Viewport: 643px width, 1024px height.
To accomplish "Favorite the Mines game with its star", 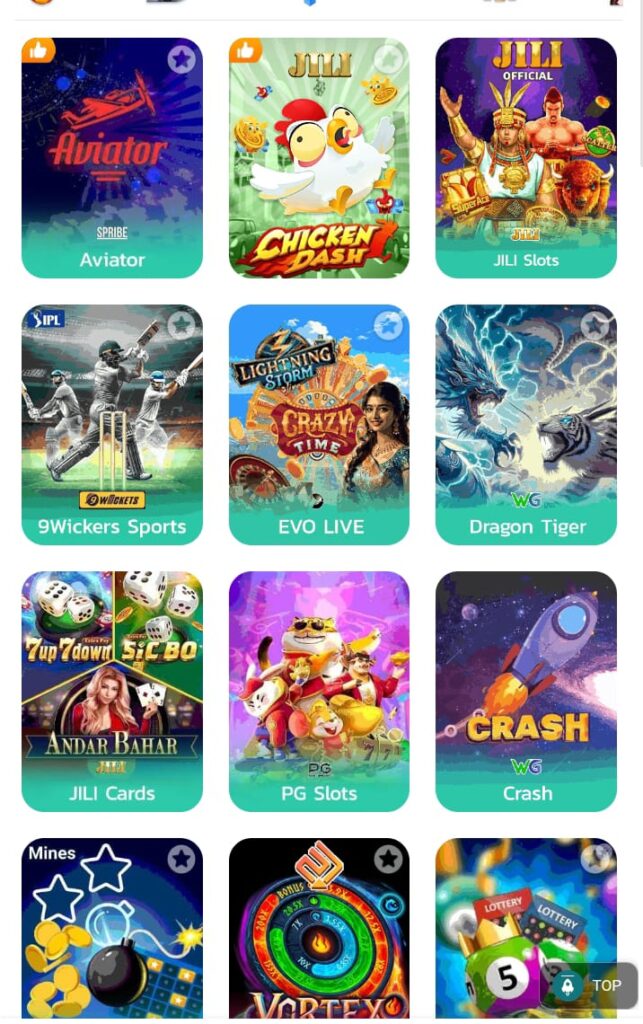I will [181, 859].
